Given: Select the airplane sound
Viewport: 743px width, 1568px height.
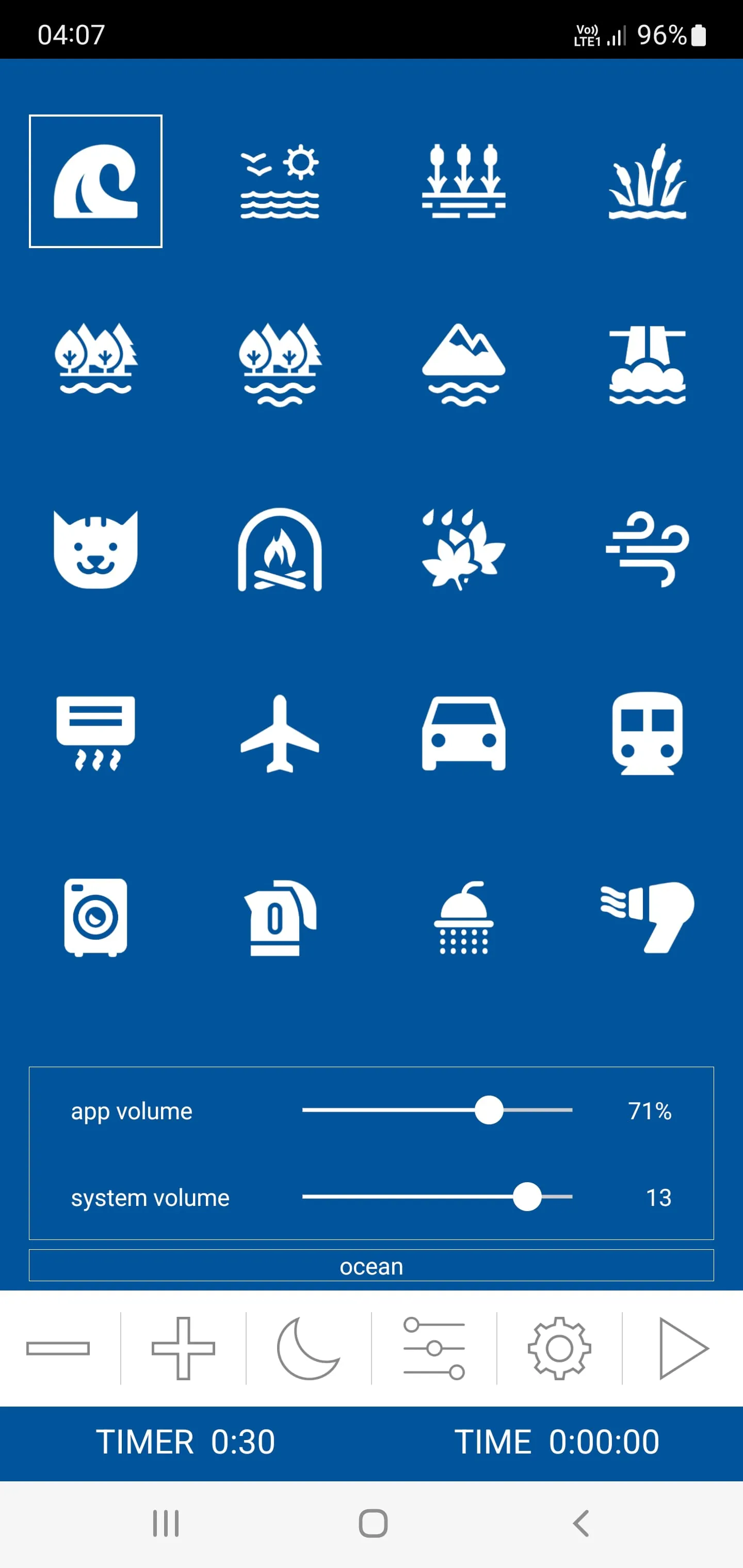Looking at the screenshot, I should point(280,733).
